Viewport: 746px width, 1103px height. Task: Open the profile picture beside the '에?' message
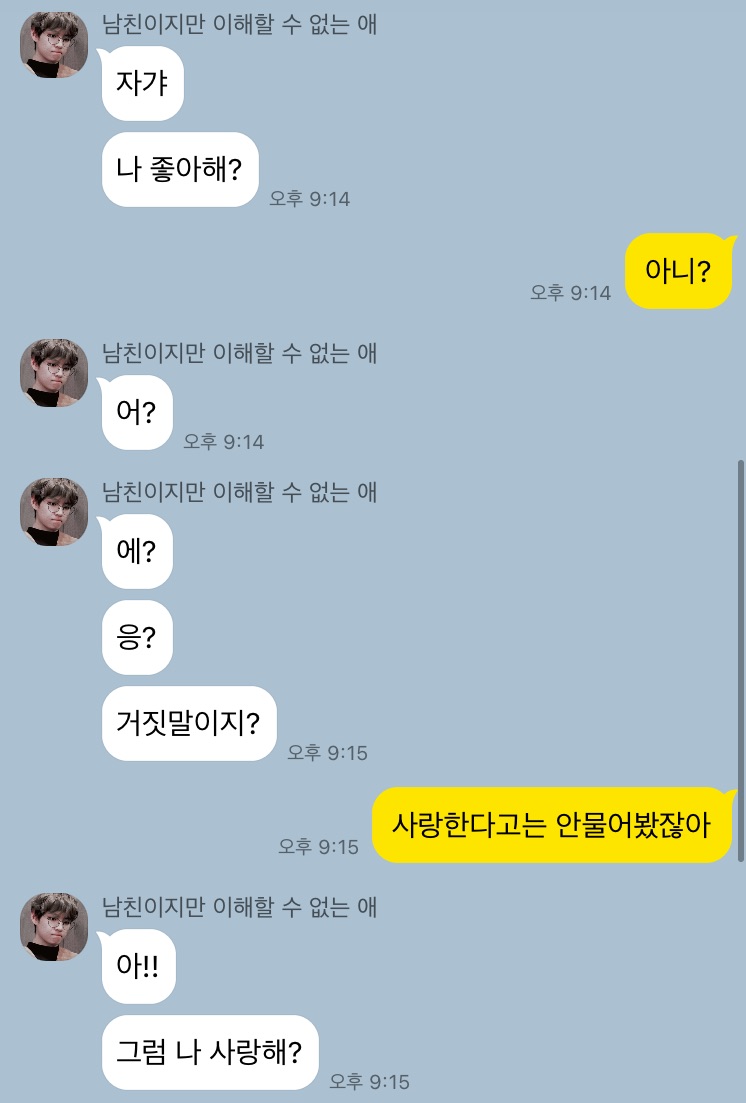point(54,511)
